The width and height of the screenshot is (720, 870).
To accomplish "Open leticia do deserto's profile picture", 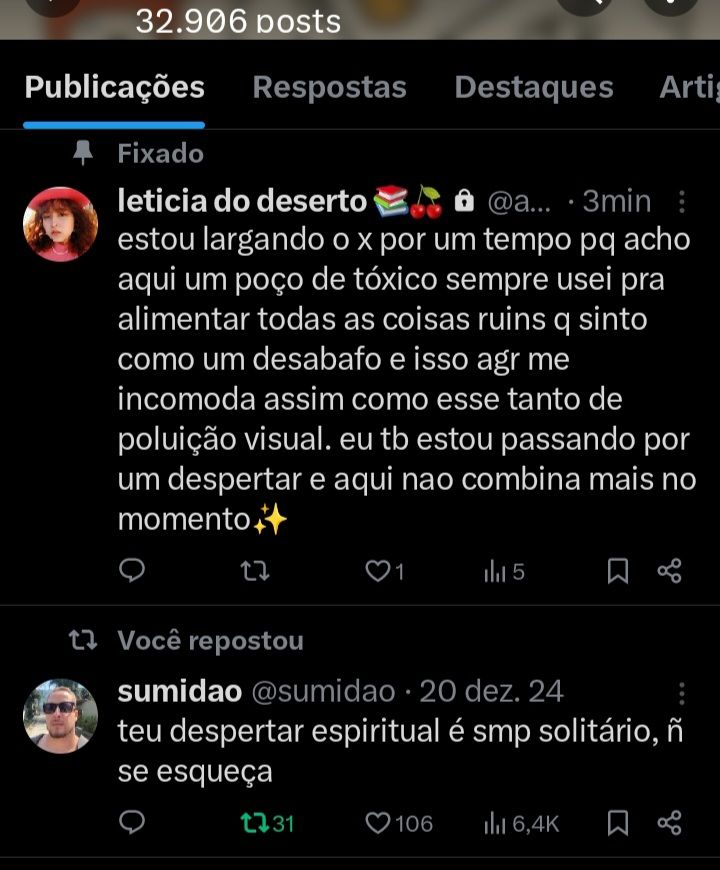I will point(60,223).
